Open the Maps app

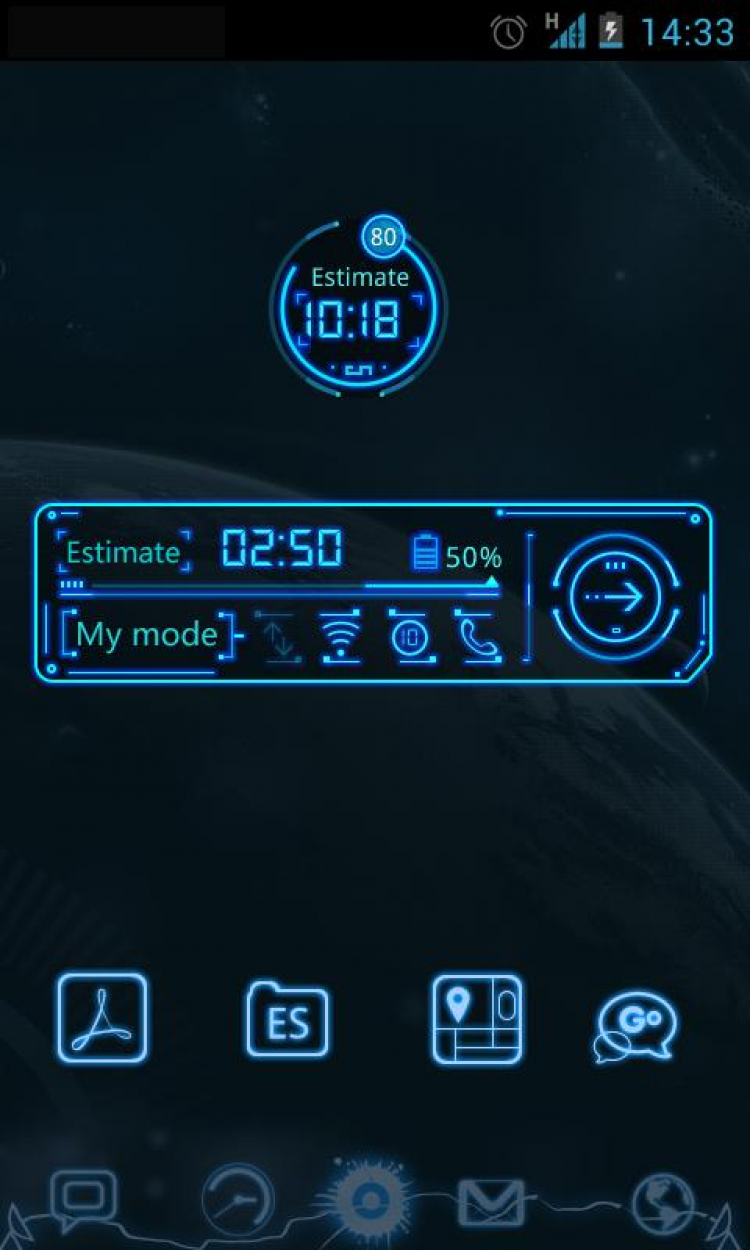tap(476, 1018)
